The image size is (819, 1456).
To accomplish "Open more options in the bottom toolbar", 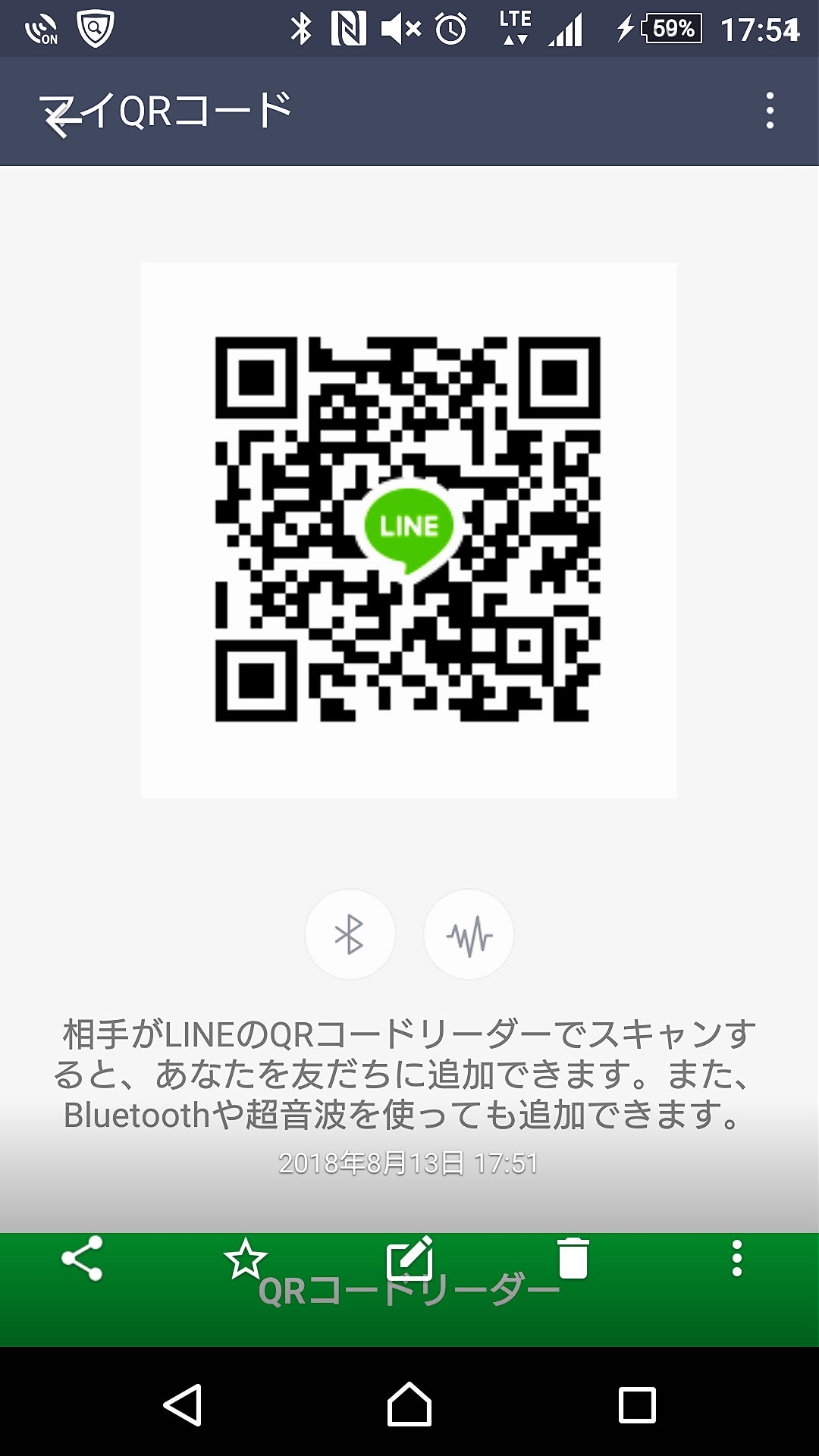I will [736, 1258].
